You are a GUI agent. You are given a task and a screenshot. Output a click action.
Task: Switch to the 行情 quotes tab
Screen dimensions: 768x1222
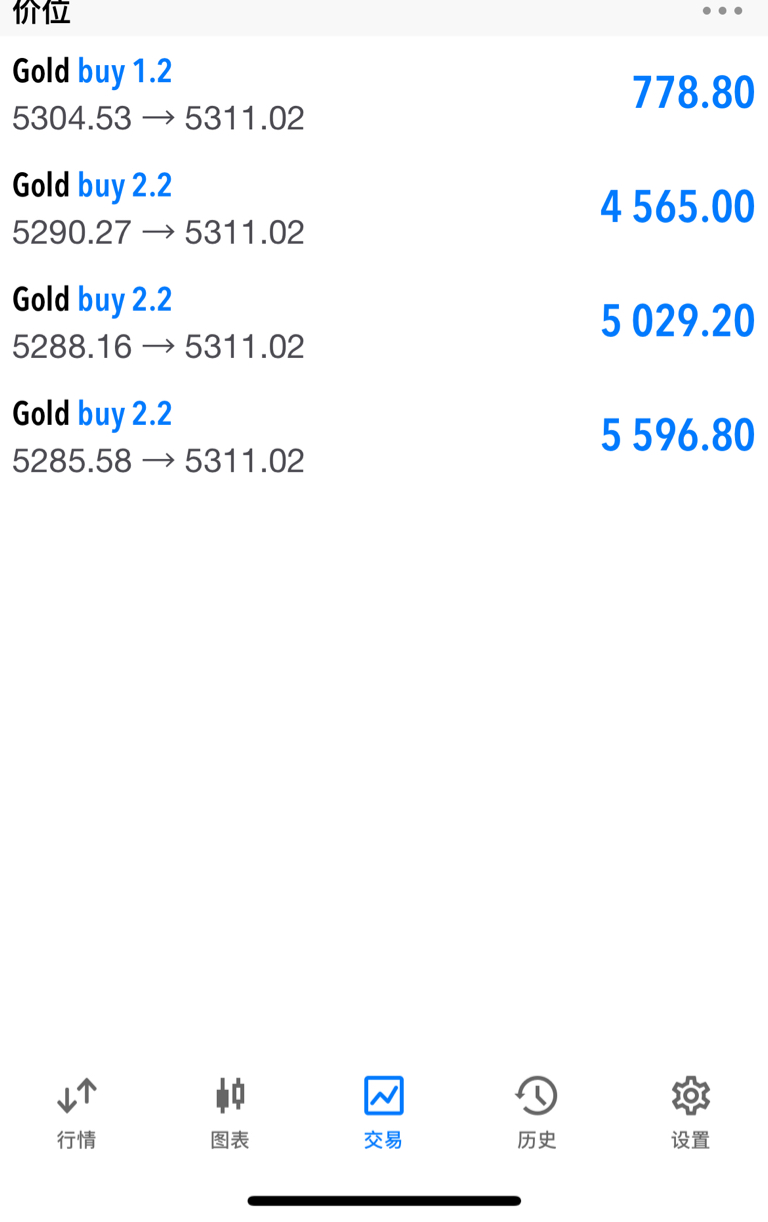coord(77,1113)
